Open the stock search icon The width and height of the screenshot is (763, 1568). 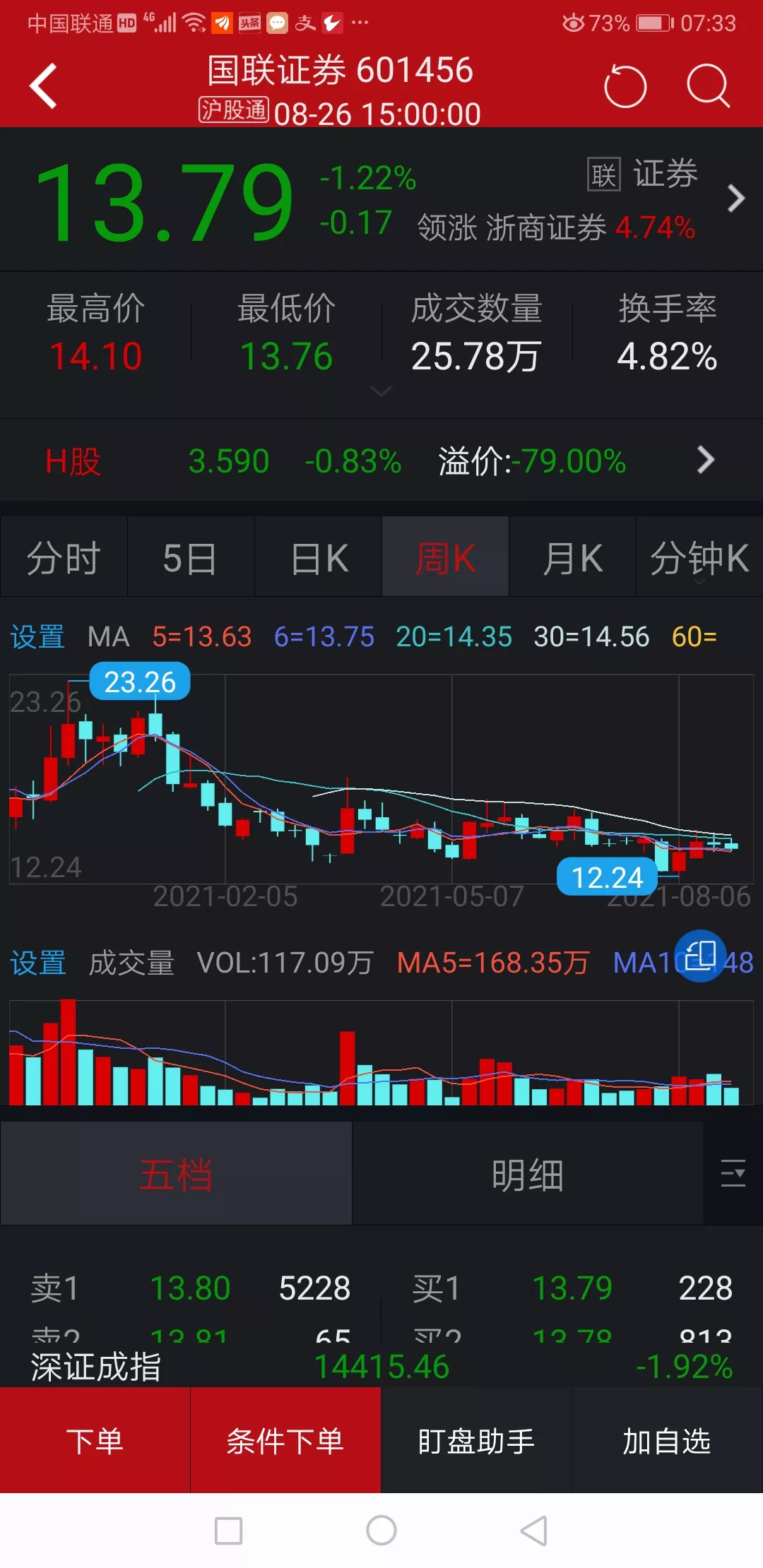pos(708,86)
